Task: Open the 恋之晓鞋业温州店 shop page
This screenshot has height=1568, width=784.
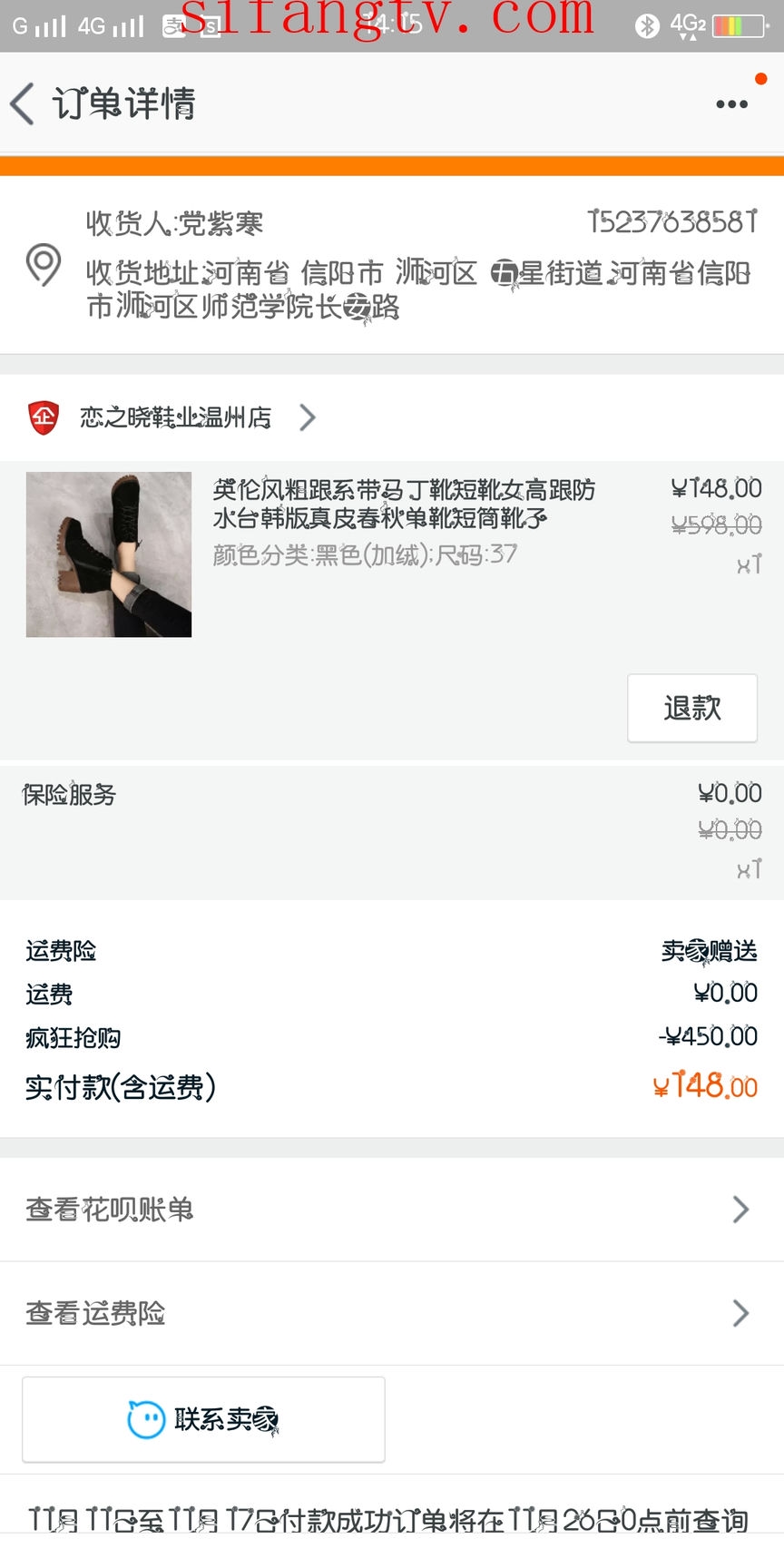Action: 175,417
